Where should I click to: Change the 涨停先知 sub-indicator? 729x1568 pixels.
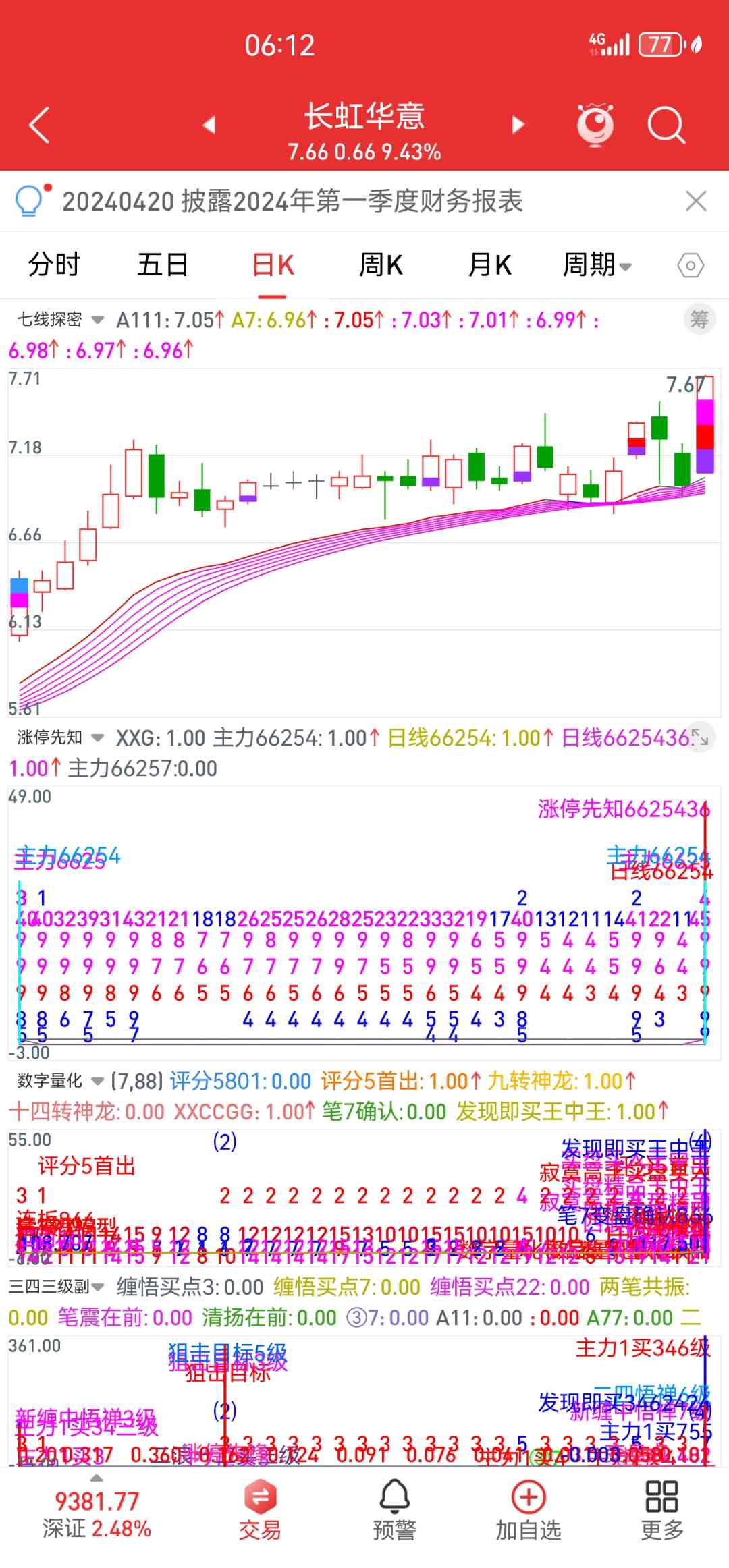(61, 737)
